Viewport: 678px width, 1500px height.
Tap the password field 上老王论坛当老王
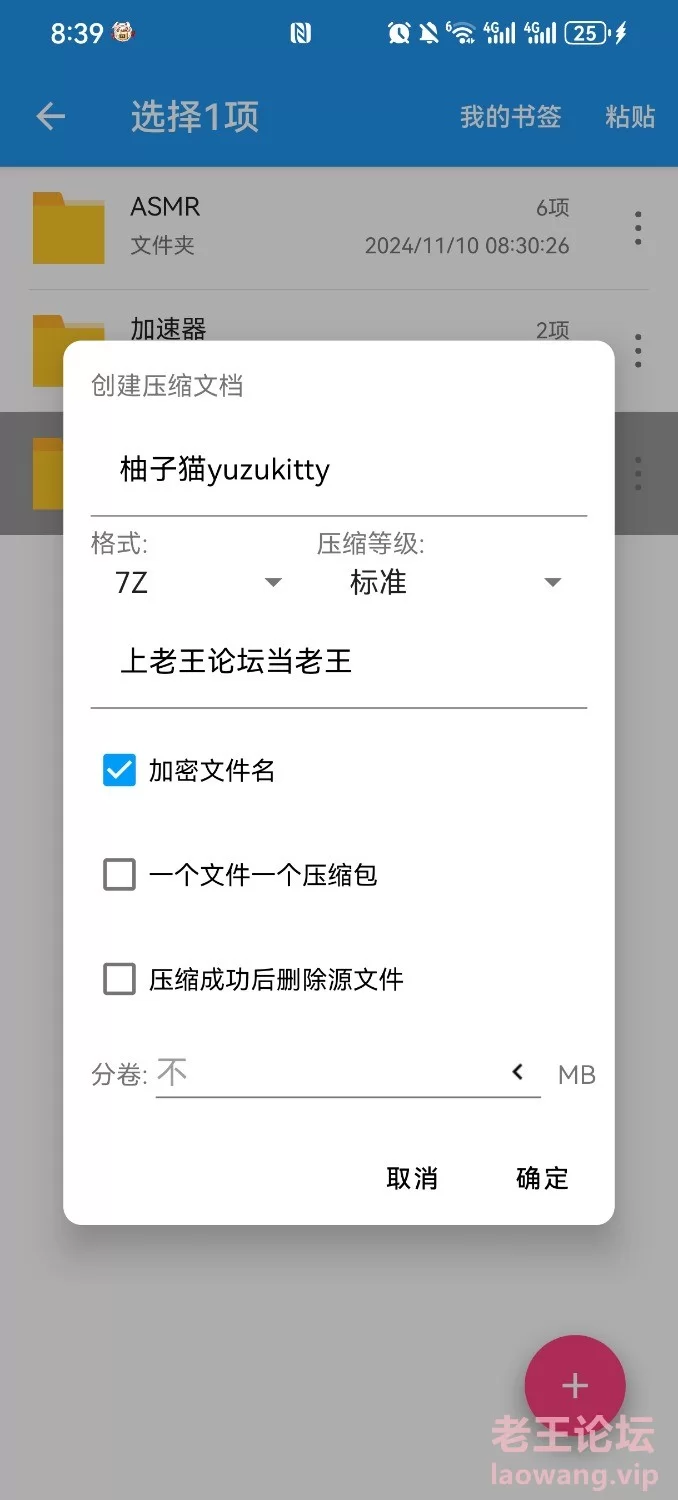pos(338,662)
